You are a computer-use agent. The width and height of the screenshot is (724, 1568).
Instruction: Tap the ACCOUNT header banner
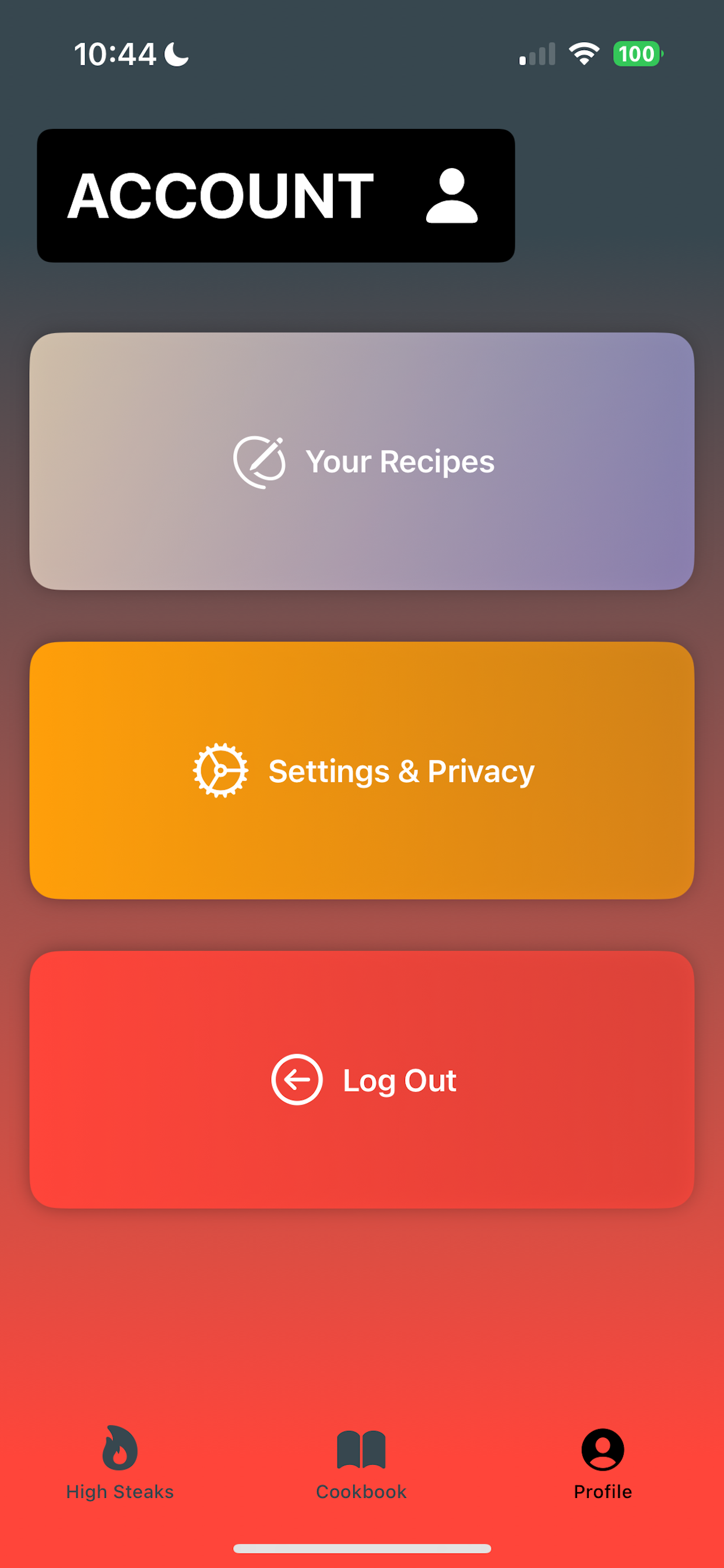[275, 194]
